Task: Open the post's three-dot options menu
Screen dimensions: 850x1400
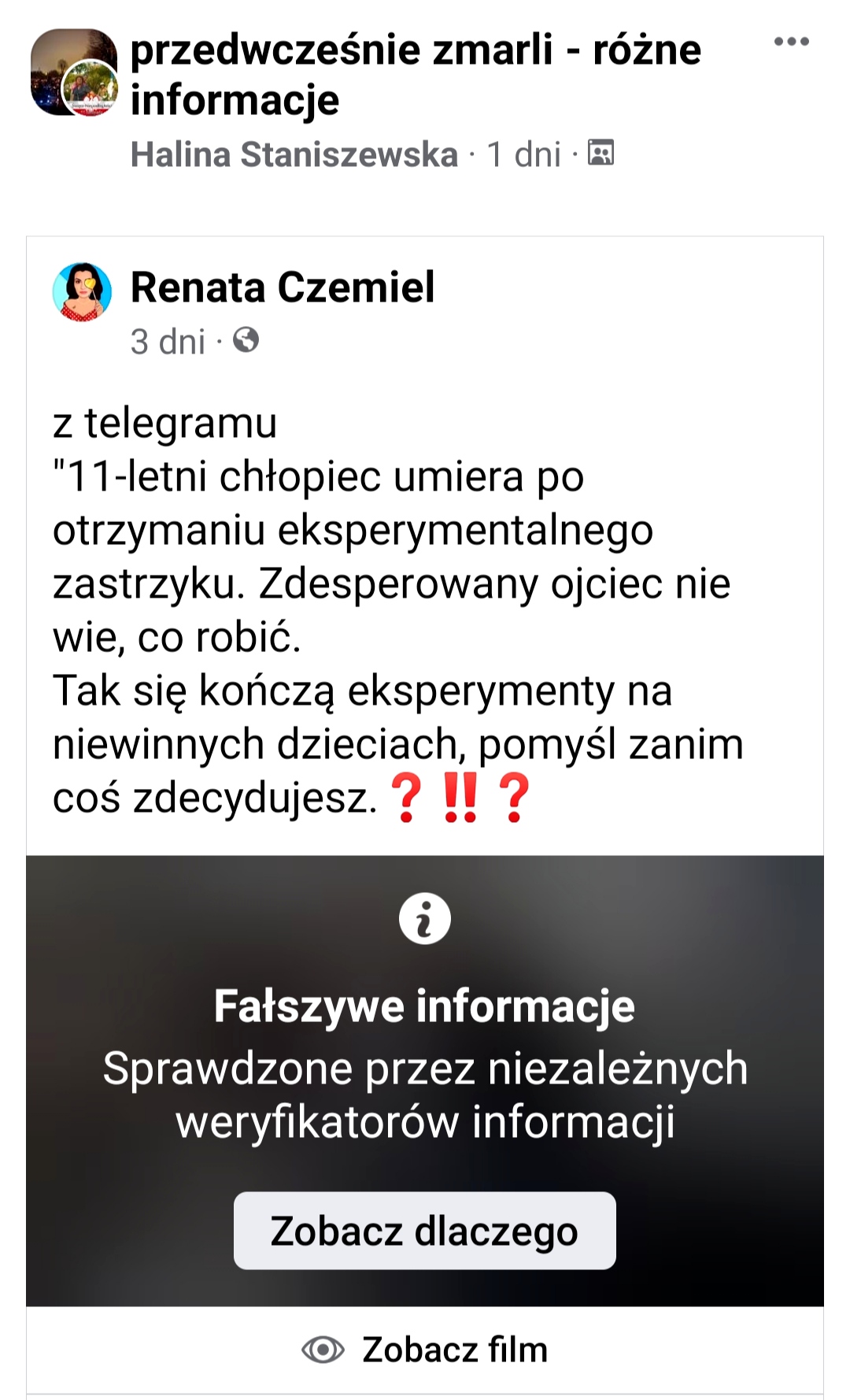Action: click(791, 42)
